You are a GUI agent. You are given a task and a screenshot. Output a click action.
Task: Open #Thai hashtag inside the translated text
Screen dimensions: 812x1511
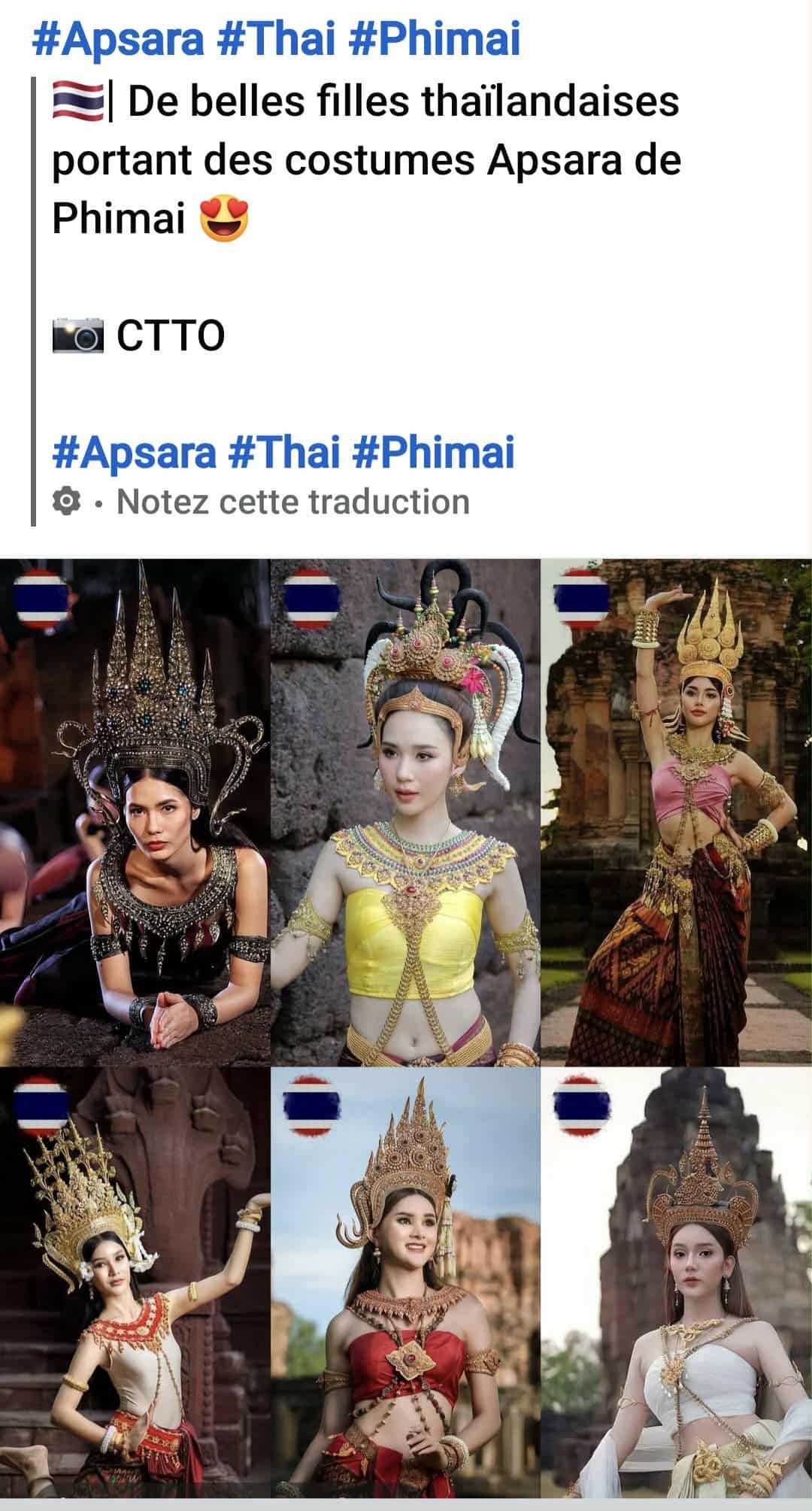pos(283,451)
